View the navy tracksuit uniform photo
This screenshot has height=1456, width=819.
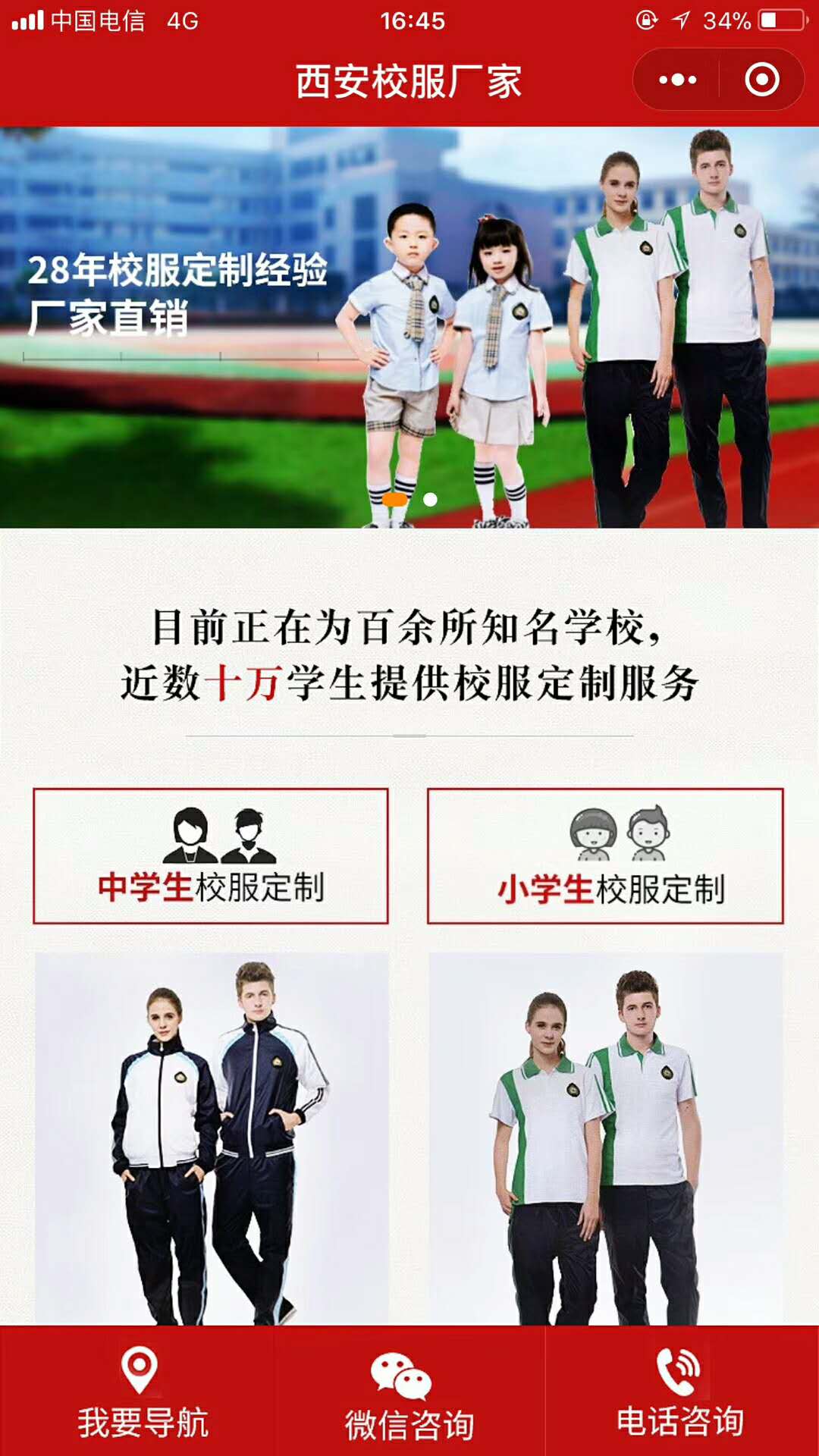[x=212, y=1137]
